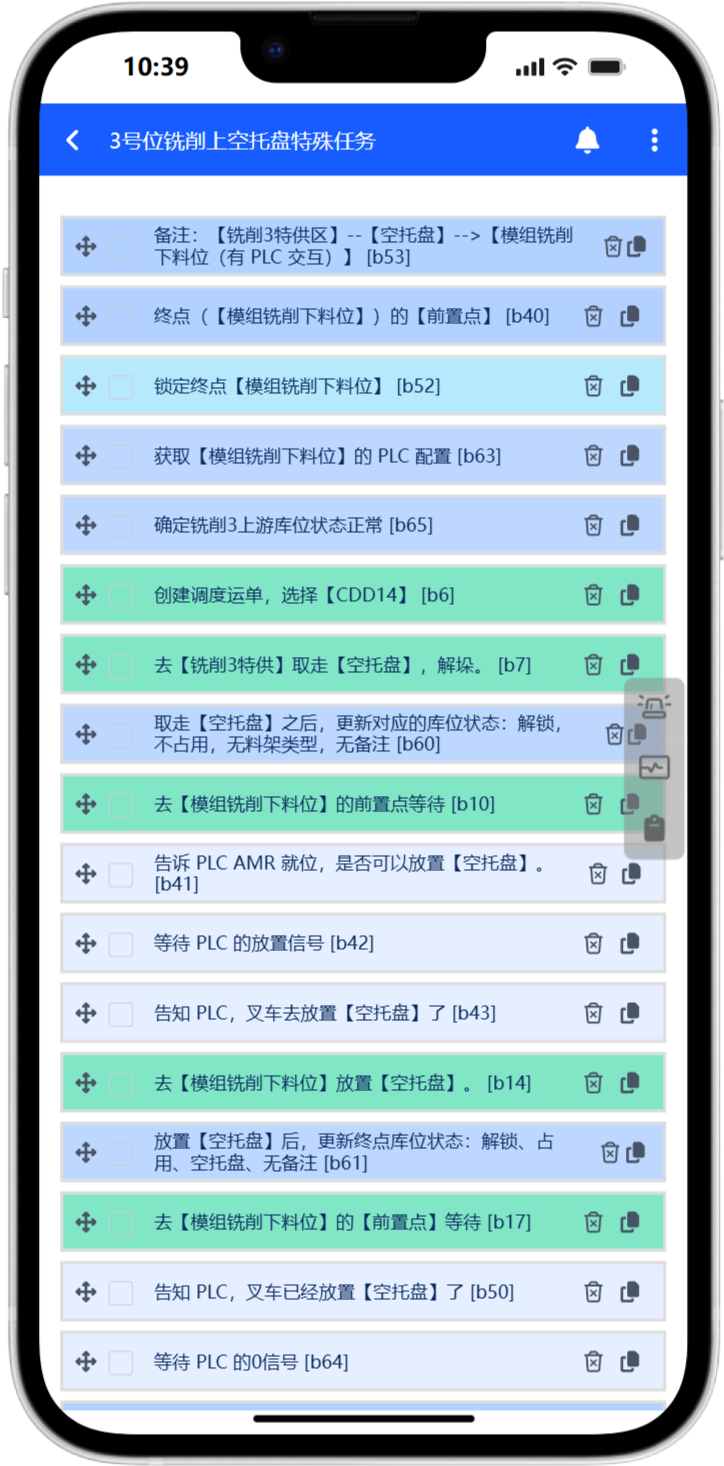724x1466 pixels.
Task: Open the clipboard floating tool icon
Action: pyautogui.click(x=654, y=828)
